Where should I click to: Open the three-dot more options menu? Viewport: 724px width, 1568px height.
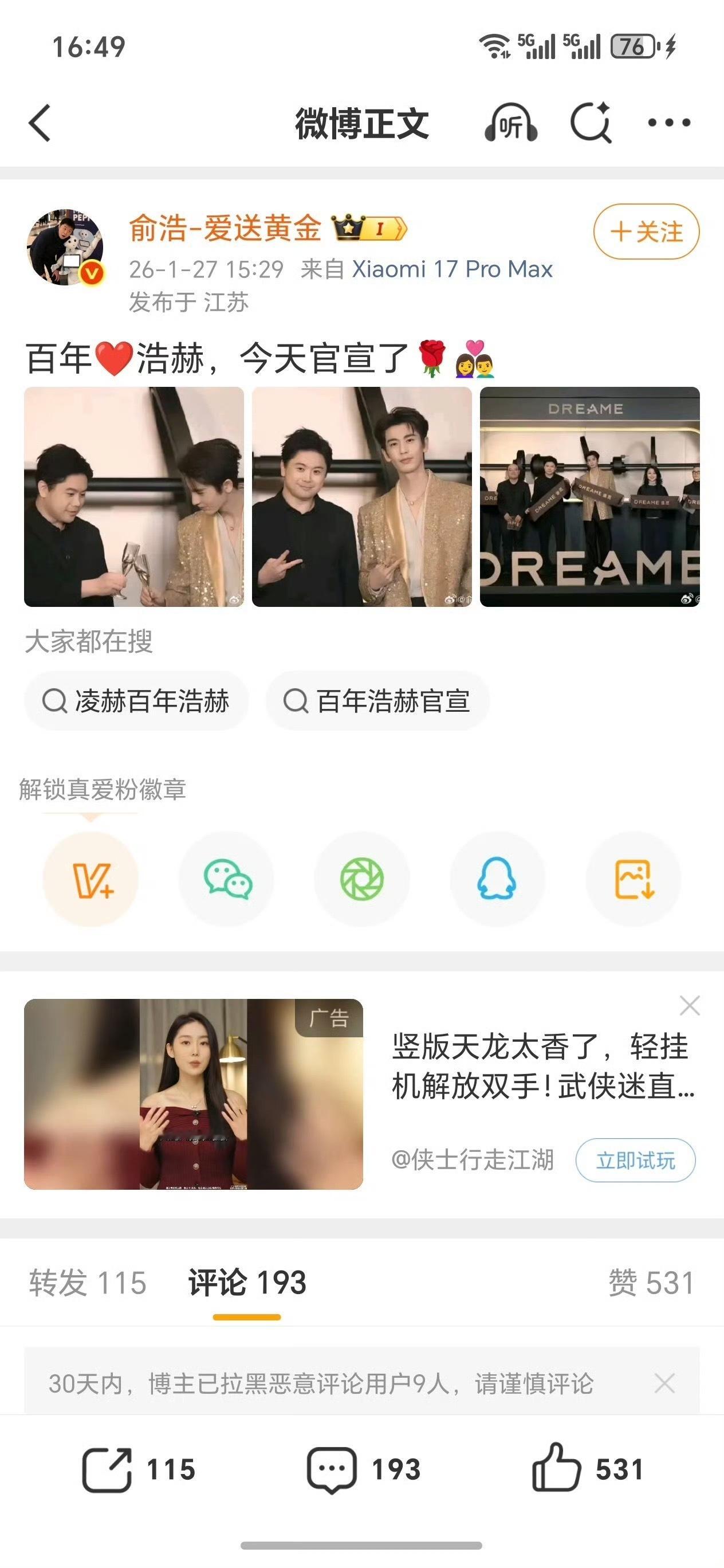pos(669,123)
